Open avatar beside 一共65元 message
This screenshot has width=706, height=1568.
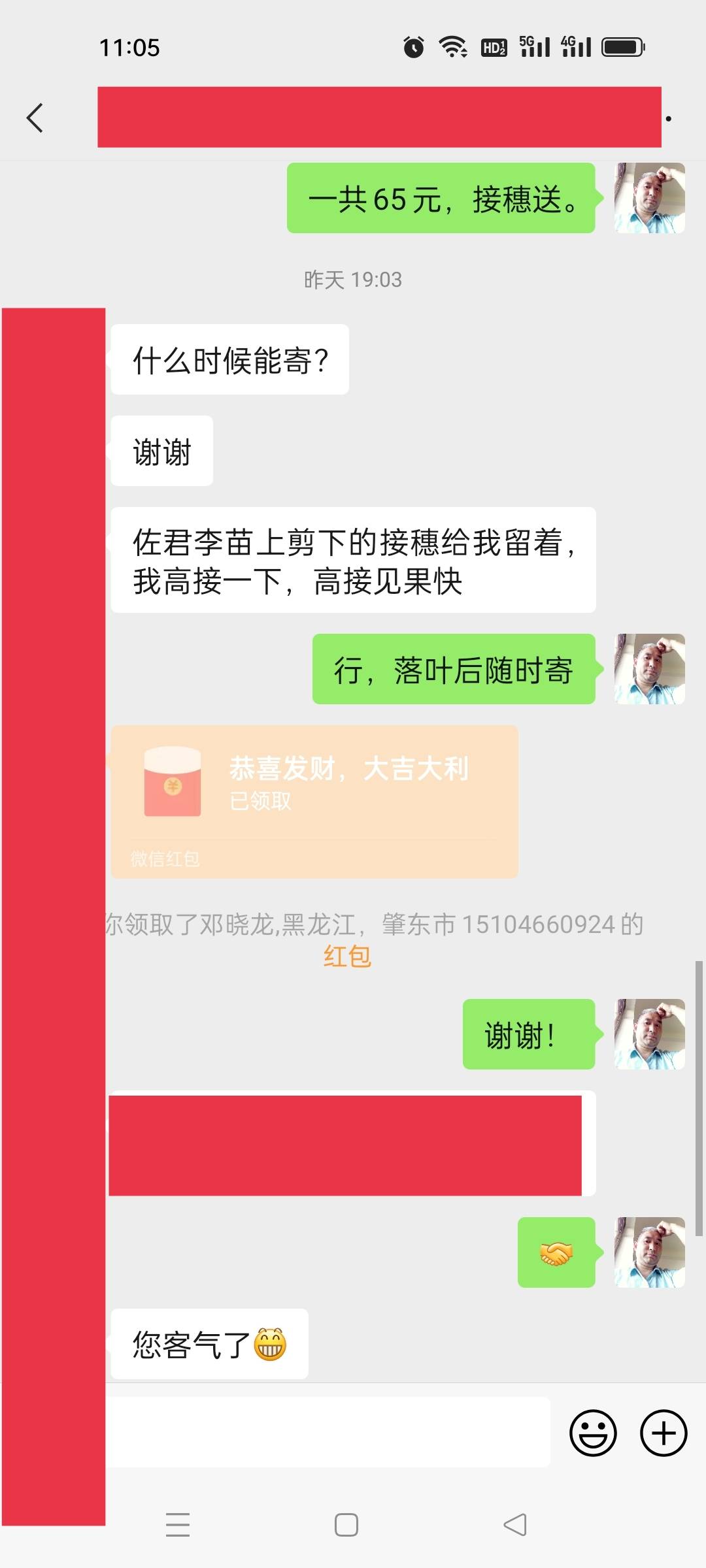650,198
